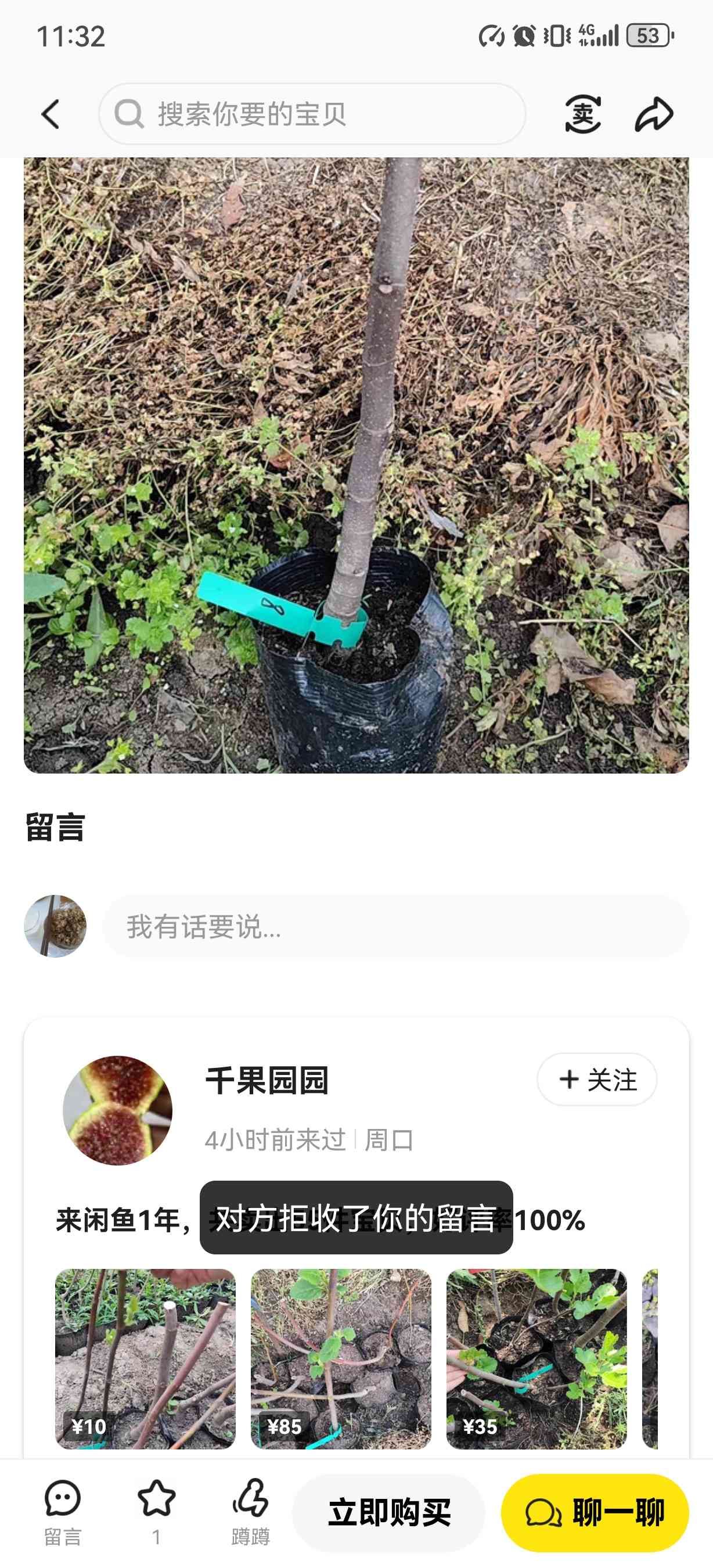Tap the 蹲蹲 icon

[x=250, y=1512]
